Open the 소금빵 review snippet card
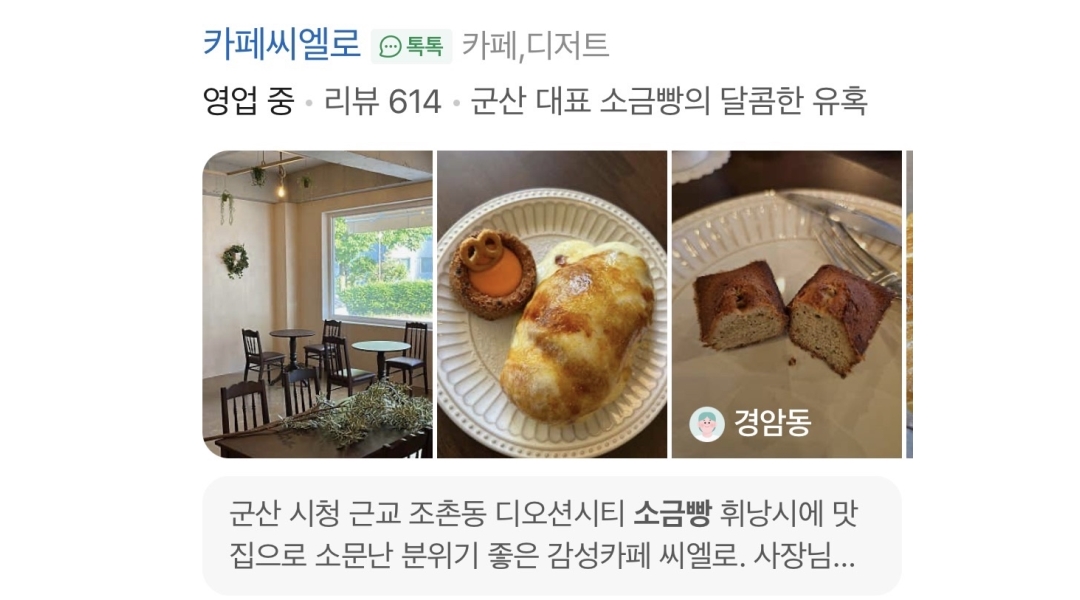 552,536
